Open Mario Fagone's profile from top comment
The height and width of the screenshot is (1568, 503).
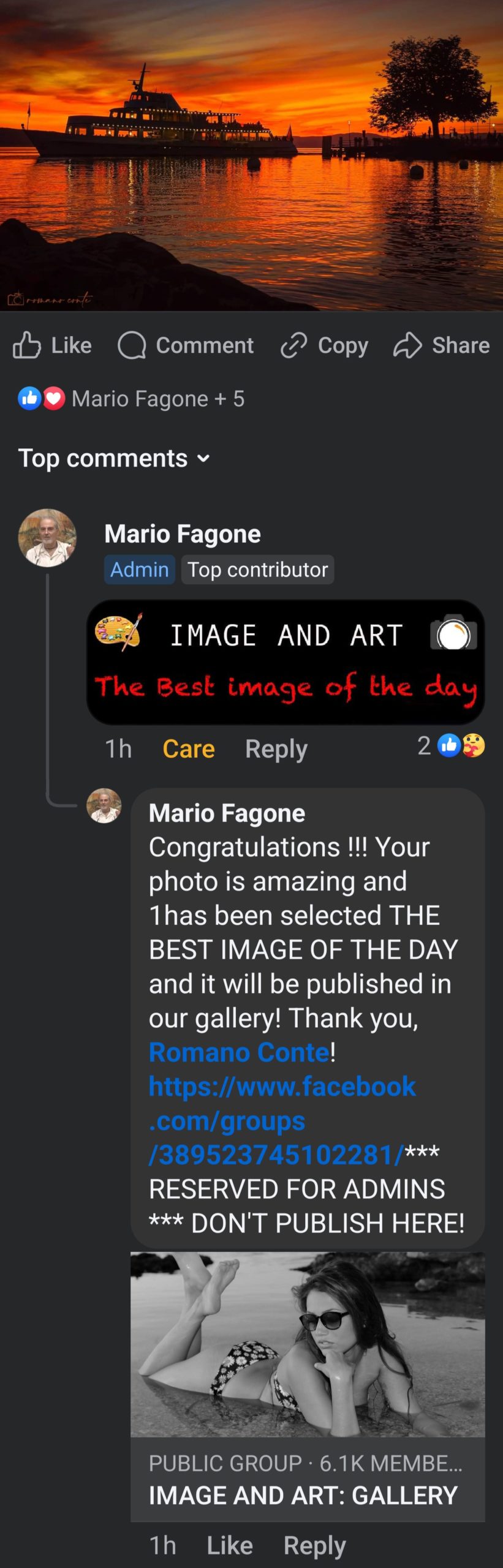182,534
